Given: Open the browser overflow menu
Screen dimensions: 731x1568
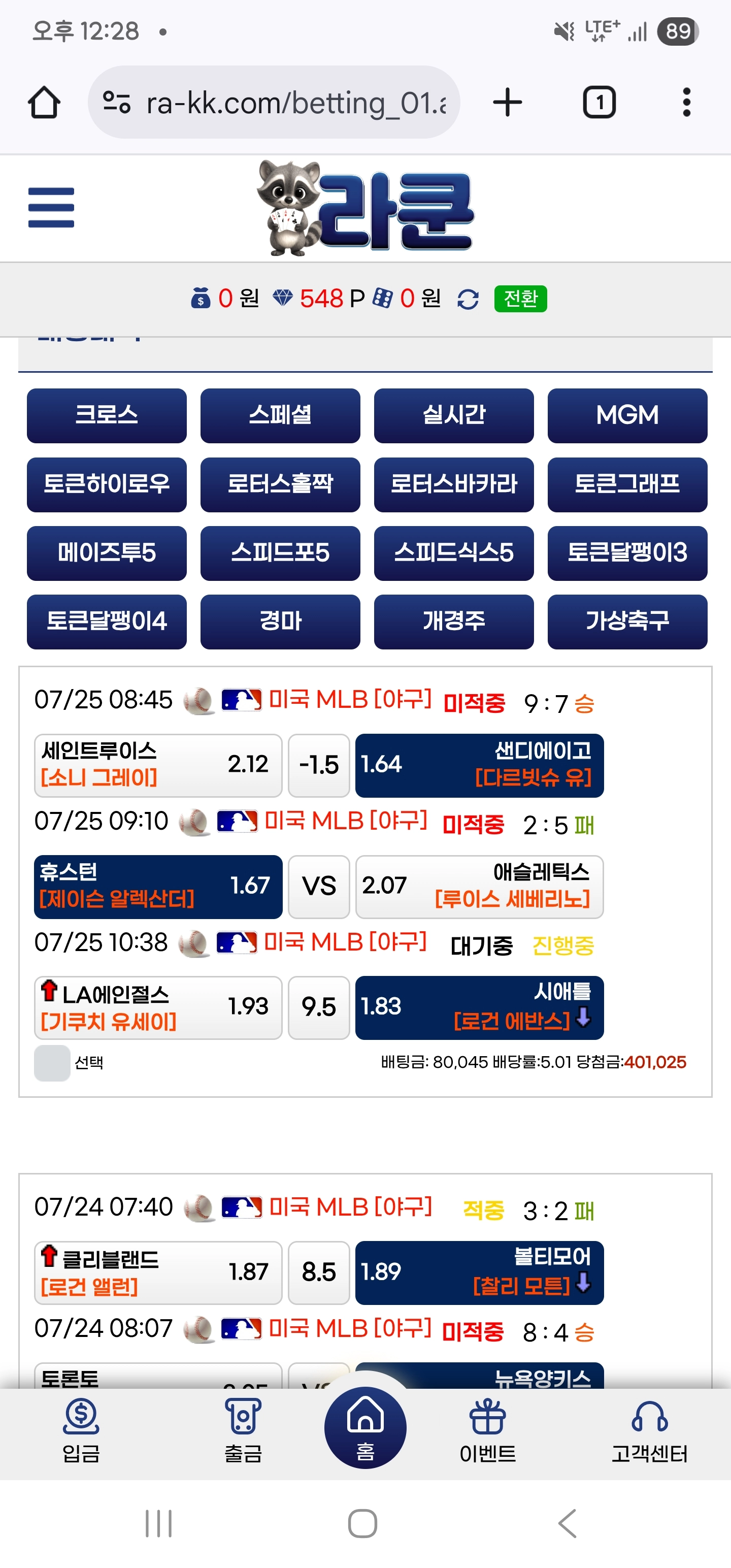Looking at the screenshot, I should pyautogui.click(x=686, y=102).
